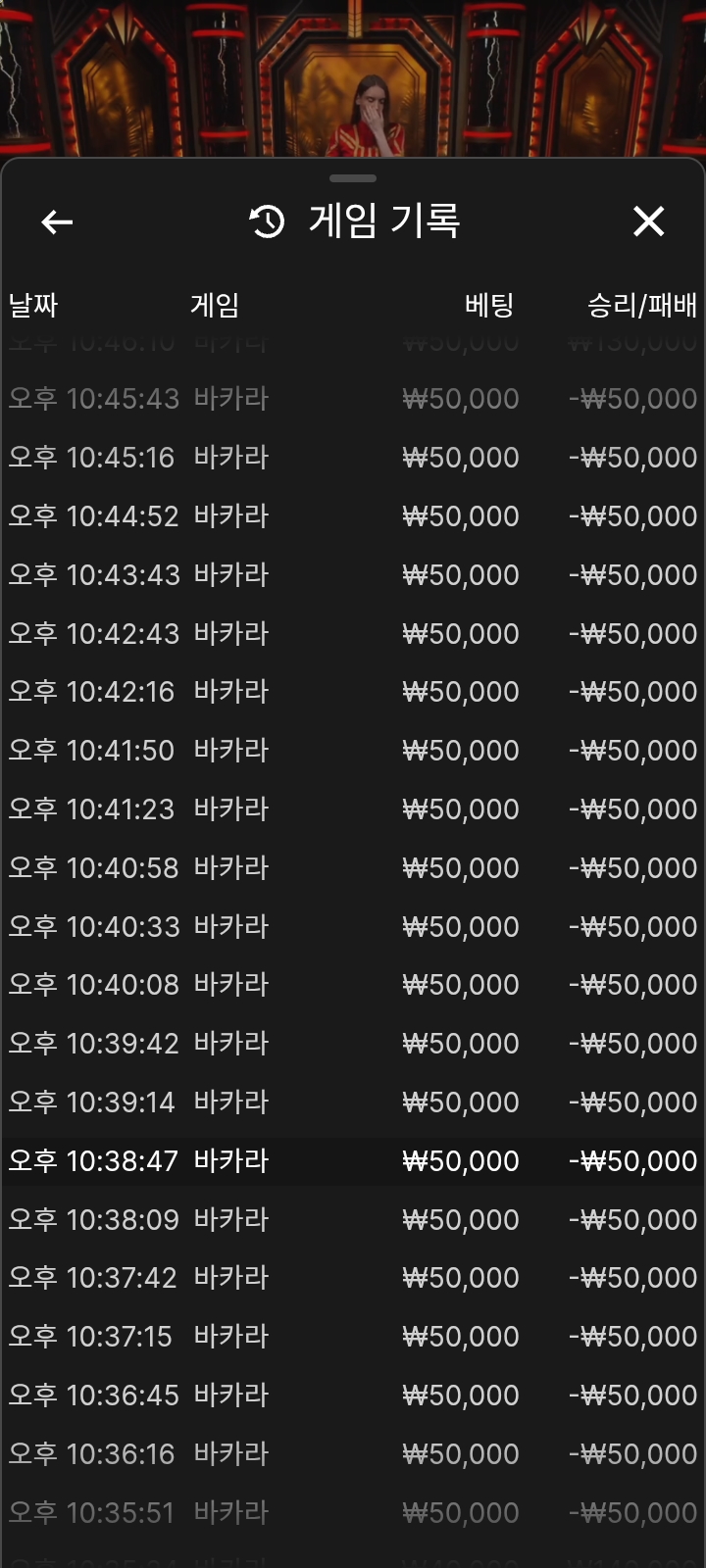Close the 게임 기록 panel

pyautogui.click(x=648, y=221)
